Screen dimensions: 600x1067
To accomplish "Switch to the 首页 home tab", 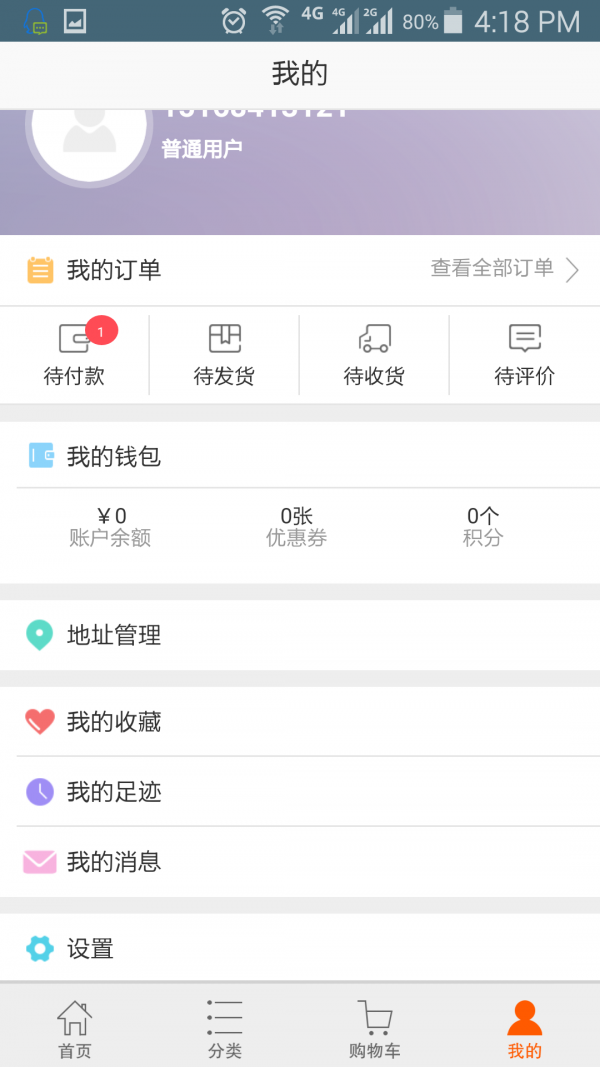I will click(75, 1028).
